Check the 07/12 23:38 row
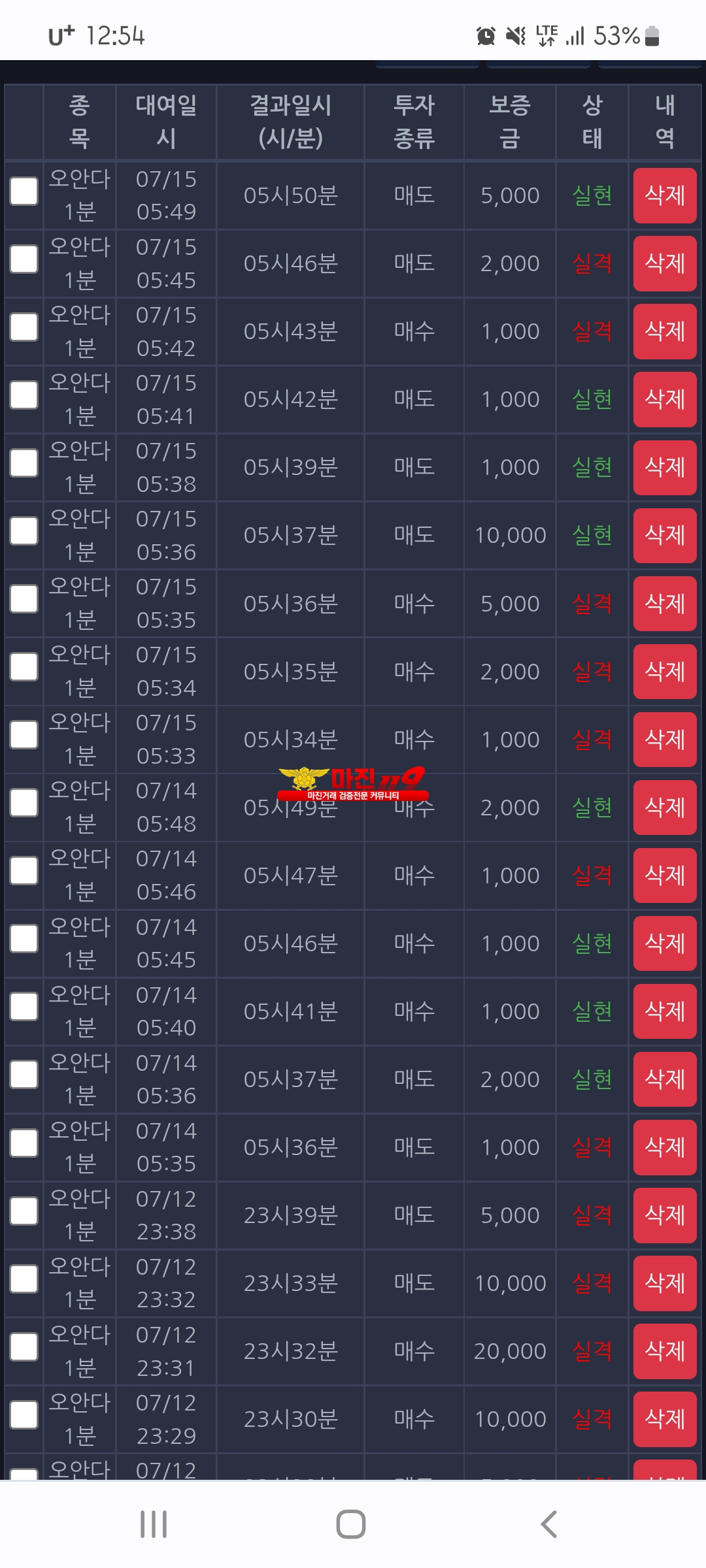706x1568 pixels. click(x=24, y=1211)
